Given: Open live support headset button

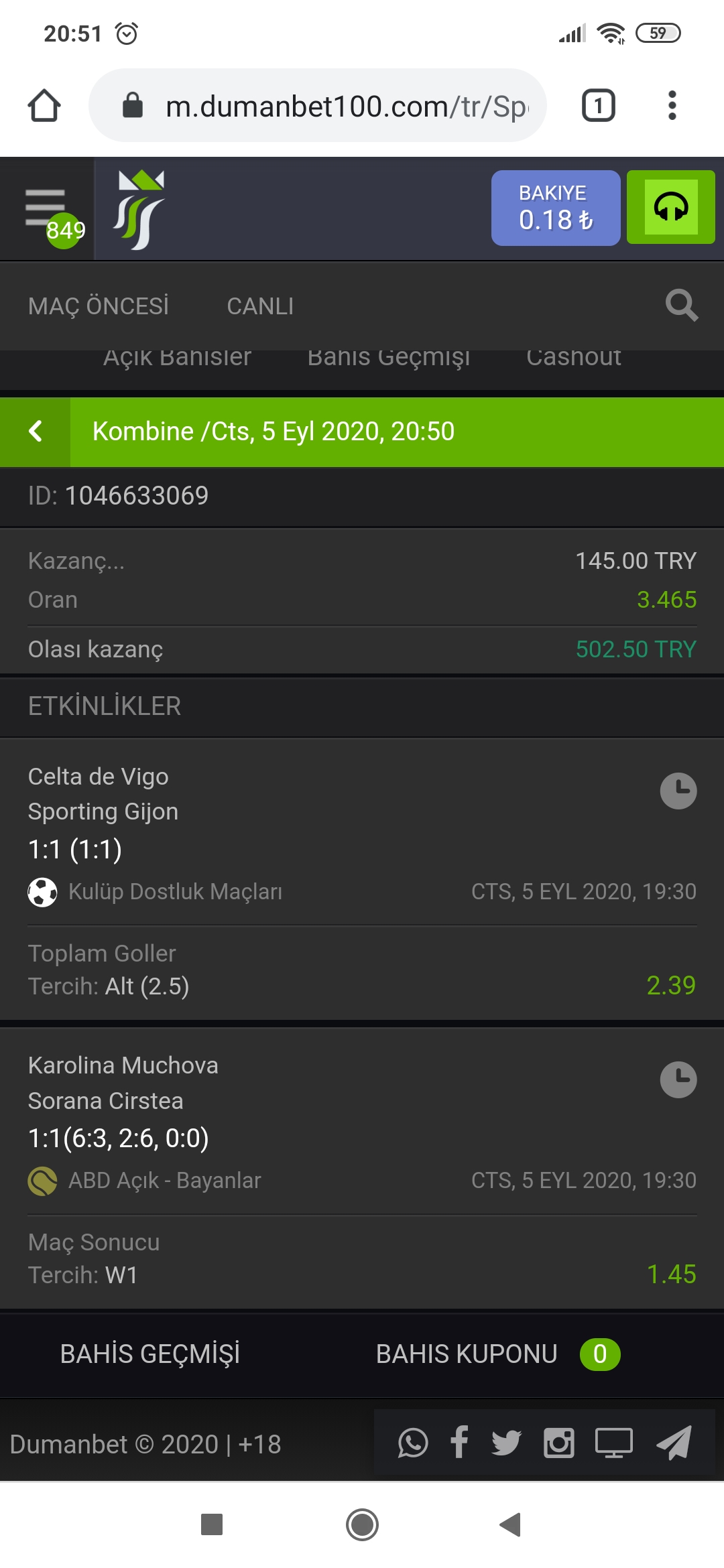Looking at the screenshot, I should (671, 207).
